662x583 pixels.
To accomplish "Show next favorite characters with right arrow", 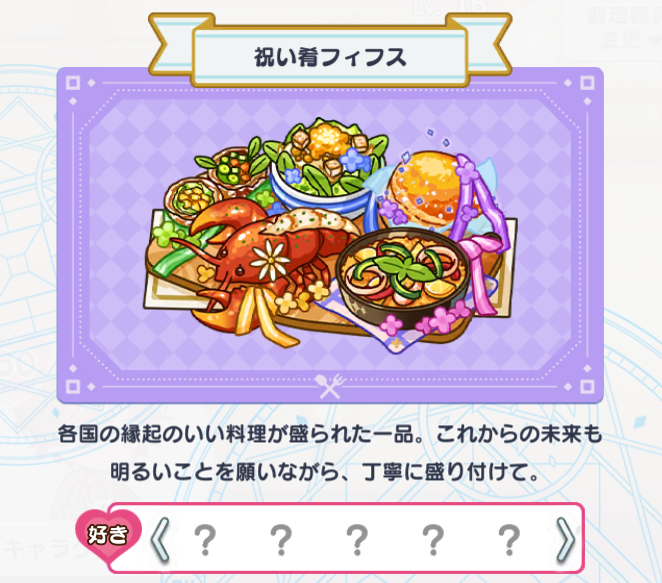I will [566, 540].
